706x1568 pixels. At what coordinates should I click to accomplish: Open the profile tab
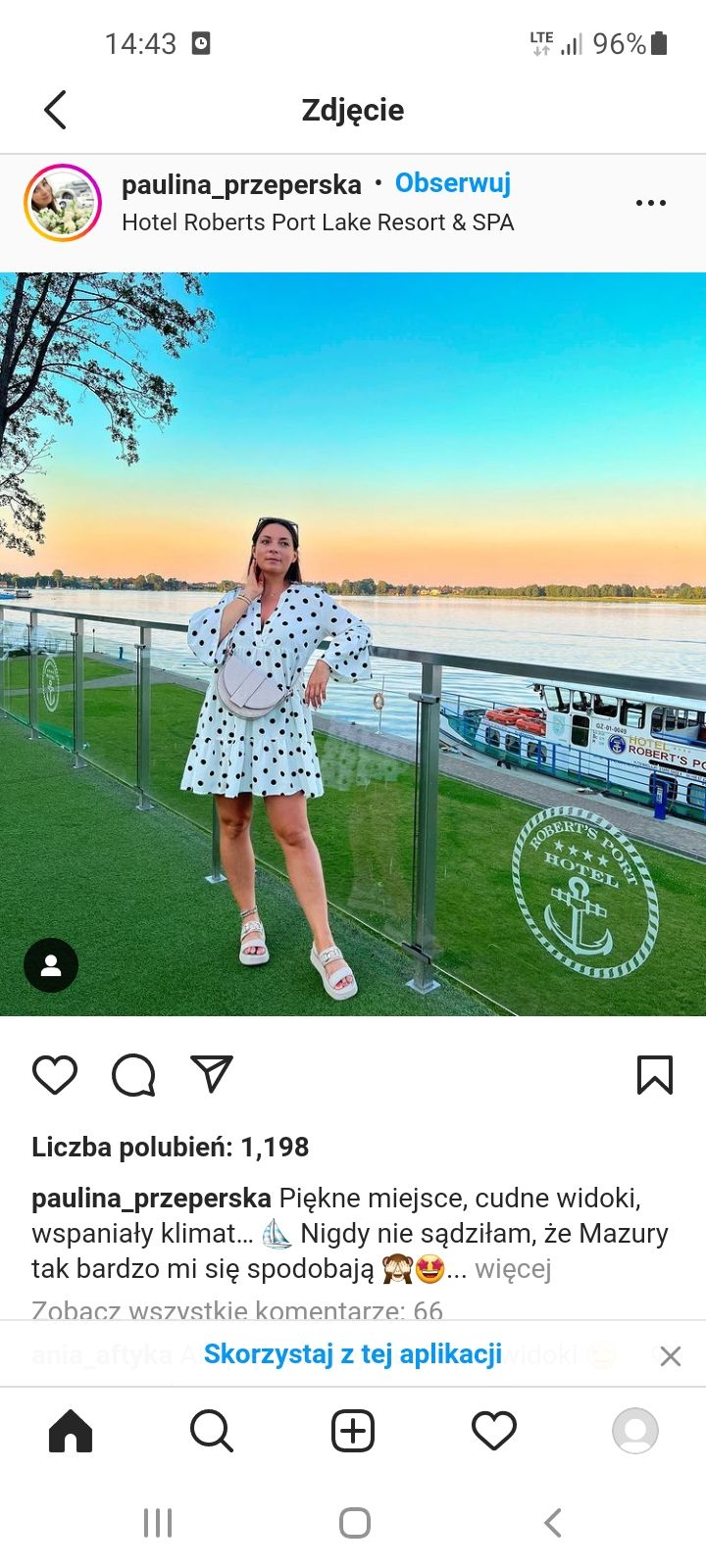pos(634,1432)
